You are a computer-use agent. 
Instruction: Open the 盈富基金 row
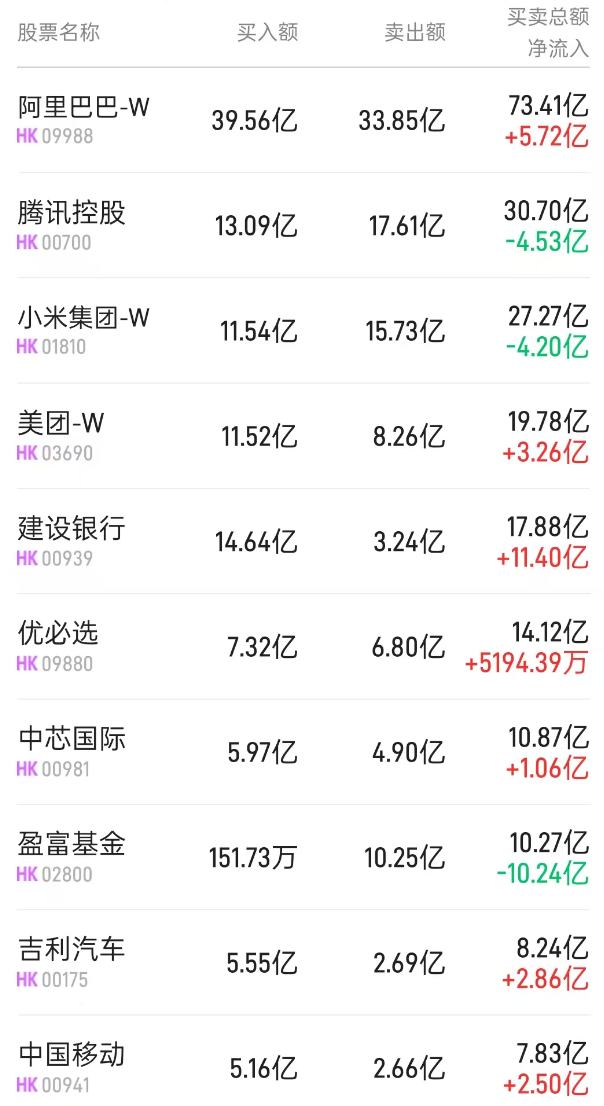coord(302,857)
